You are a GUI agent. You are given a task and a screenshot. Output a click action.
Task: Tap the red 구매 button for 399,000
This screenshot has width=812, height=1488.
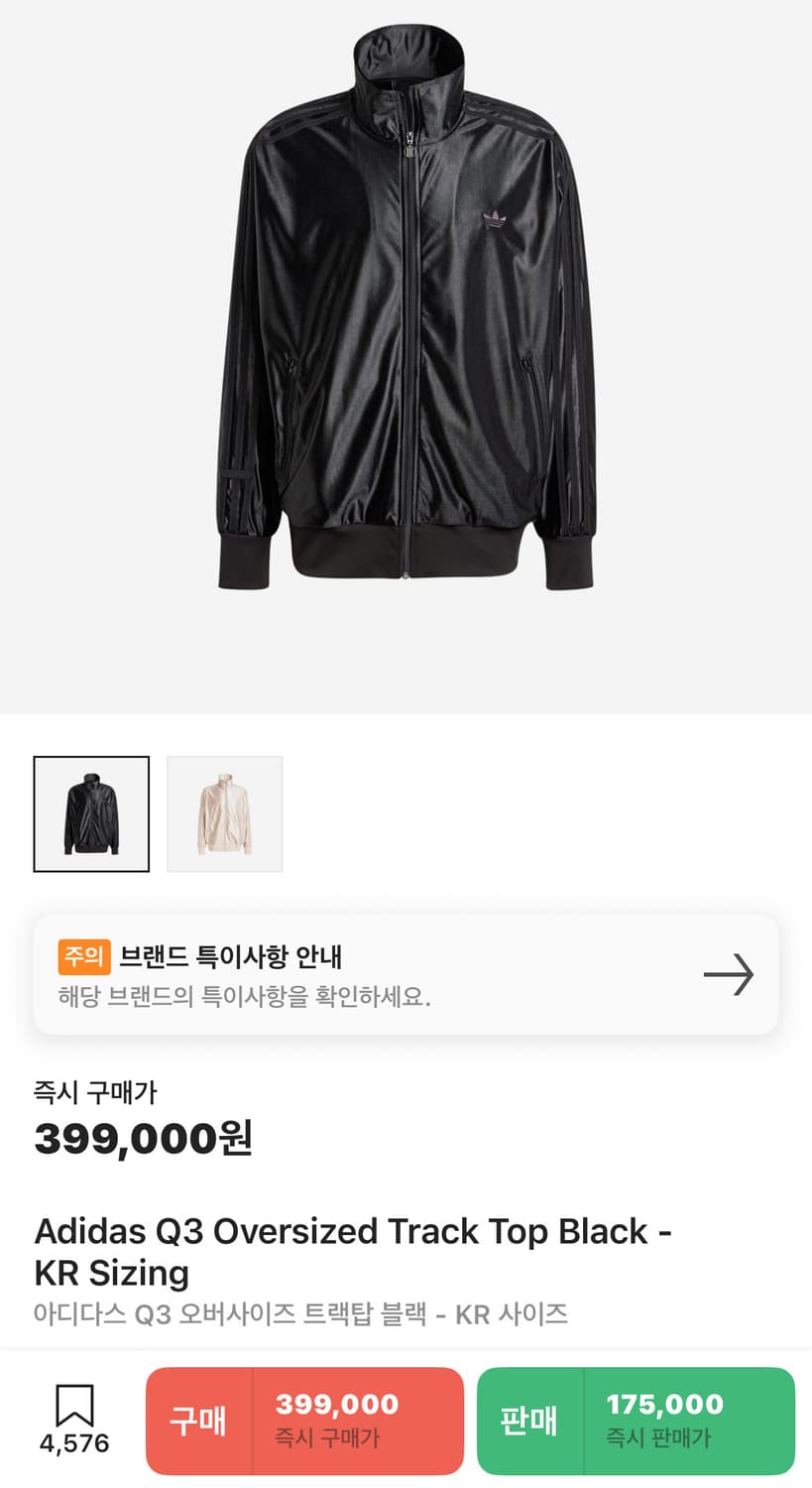(304, 1421)
